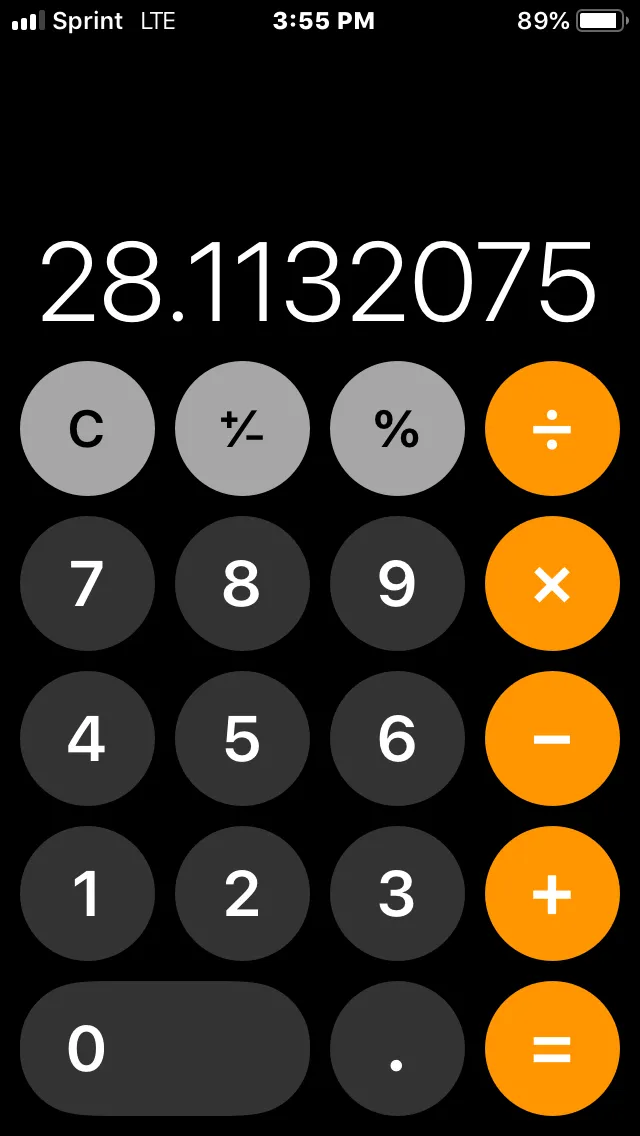Clear the display with the C key

tap(87, 429)
